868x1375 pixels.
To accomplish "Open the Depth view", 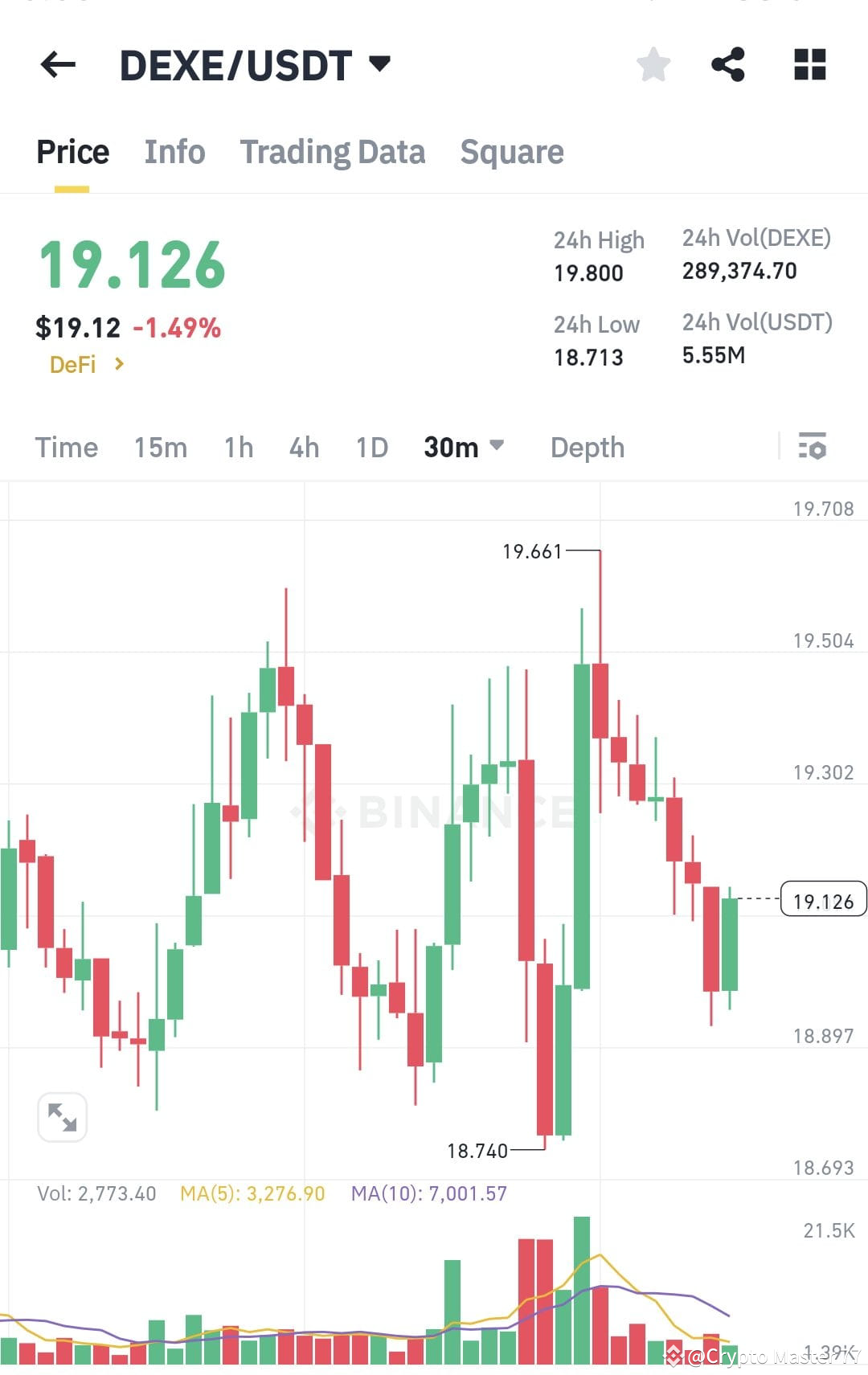I will 587,447.
